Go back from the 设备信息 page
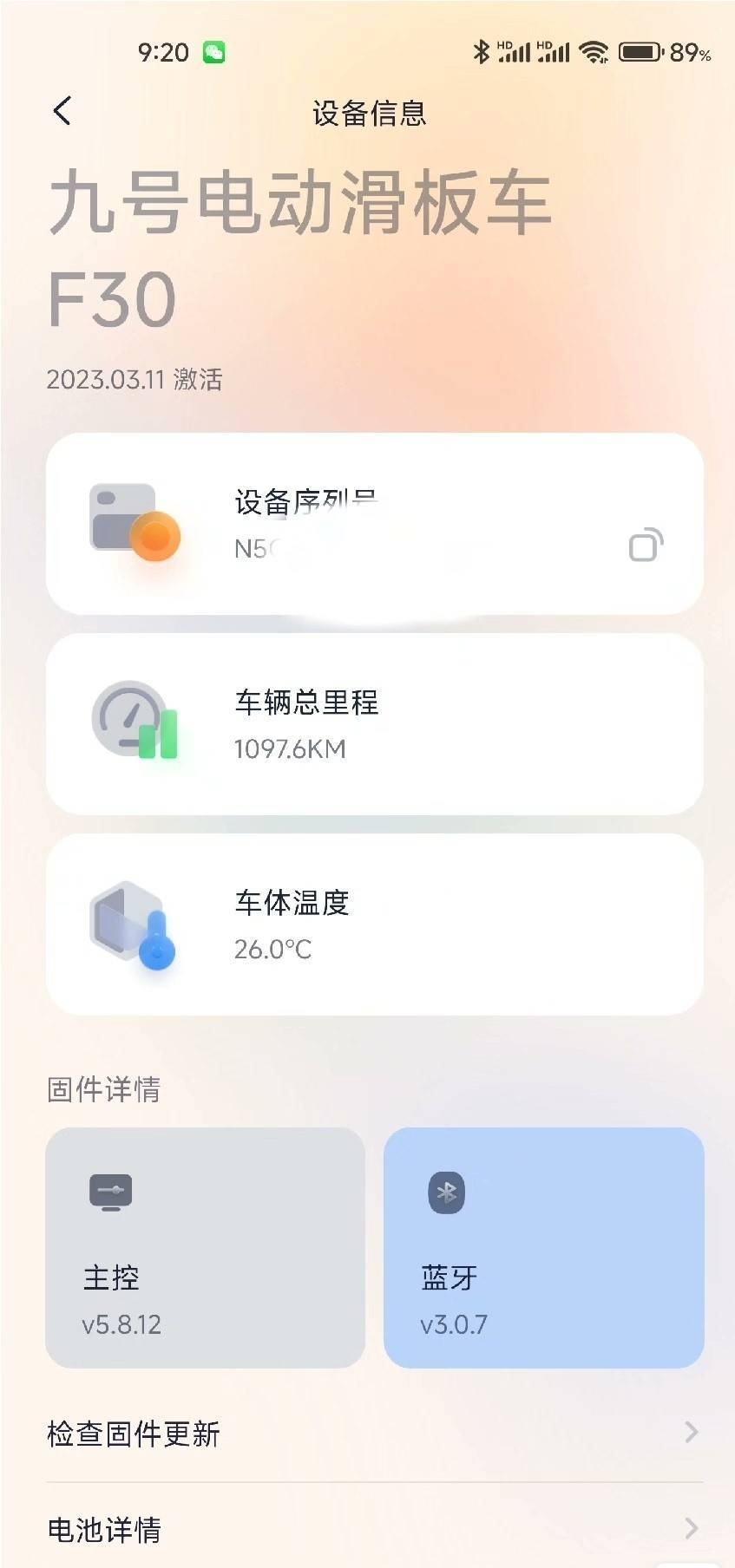This screenshot has height=1568, width=735. click(62, 111)
